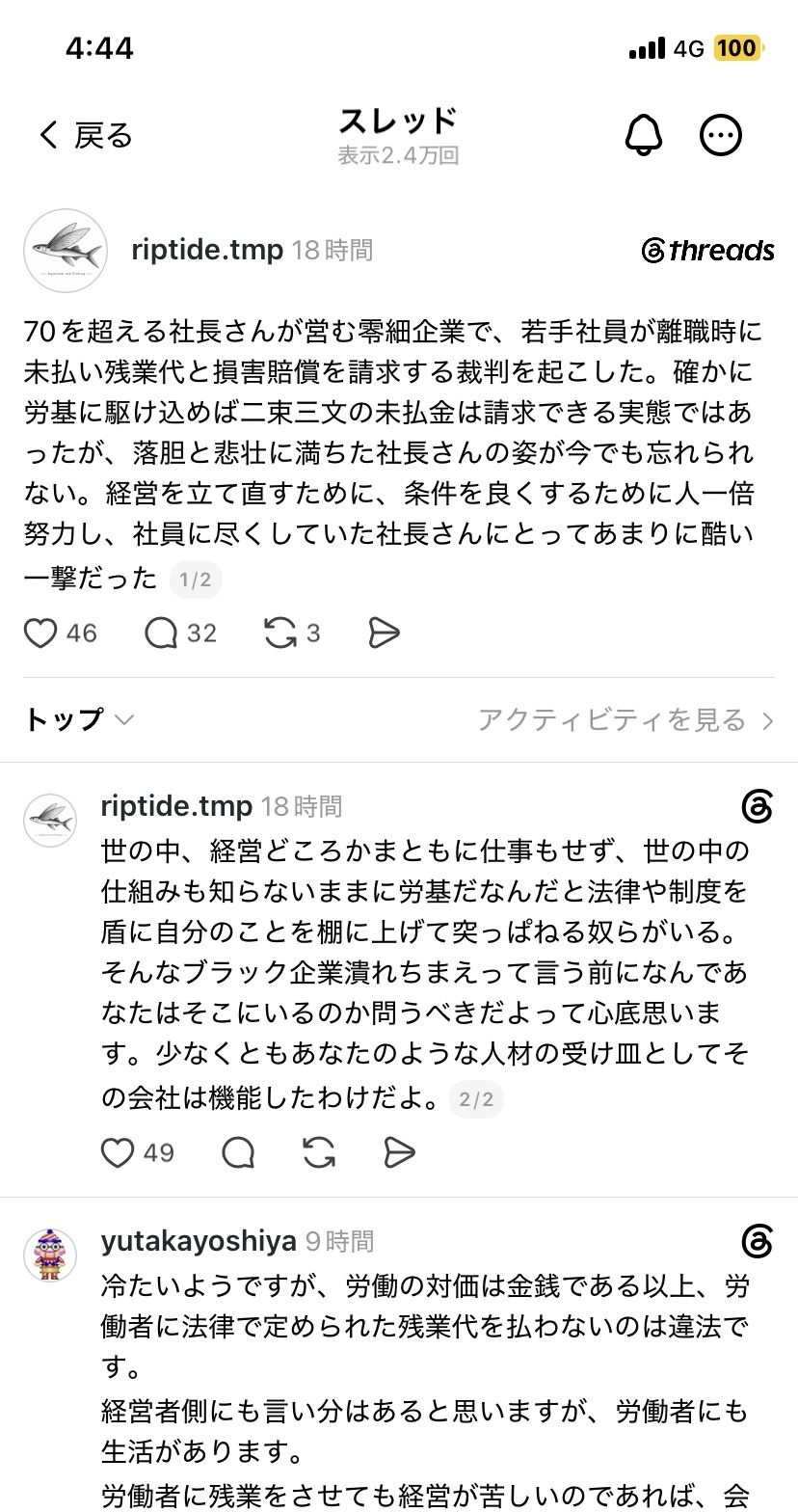Viewport: 798px width, 1512px height.
Task: Expand the トップ sort dropdown
Action: tap(79, 719)
